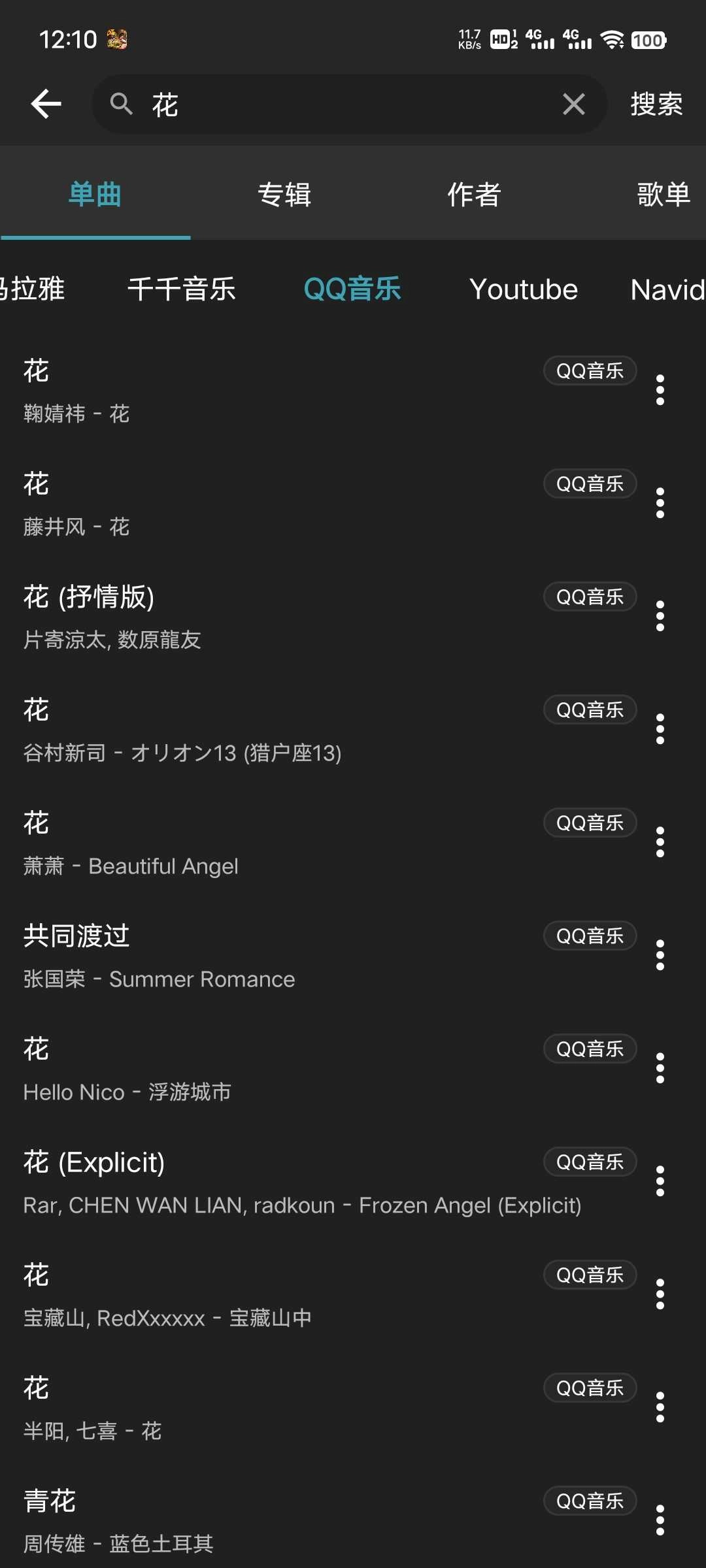Select the Youtube source tab

pyautogui.click(x=524, y=289)
